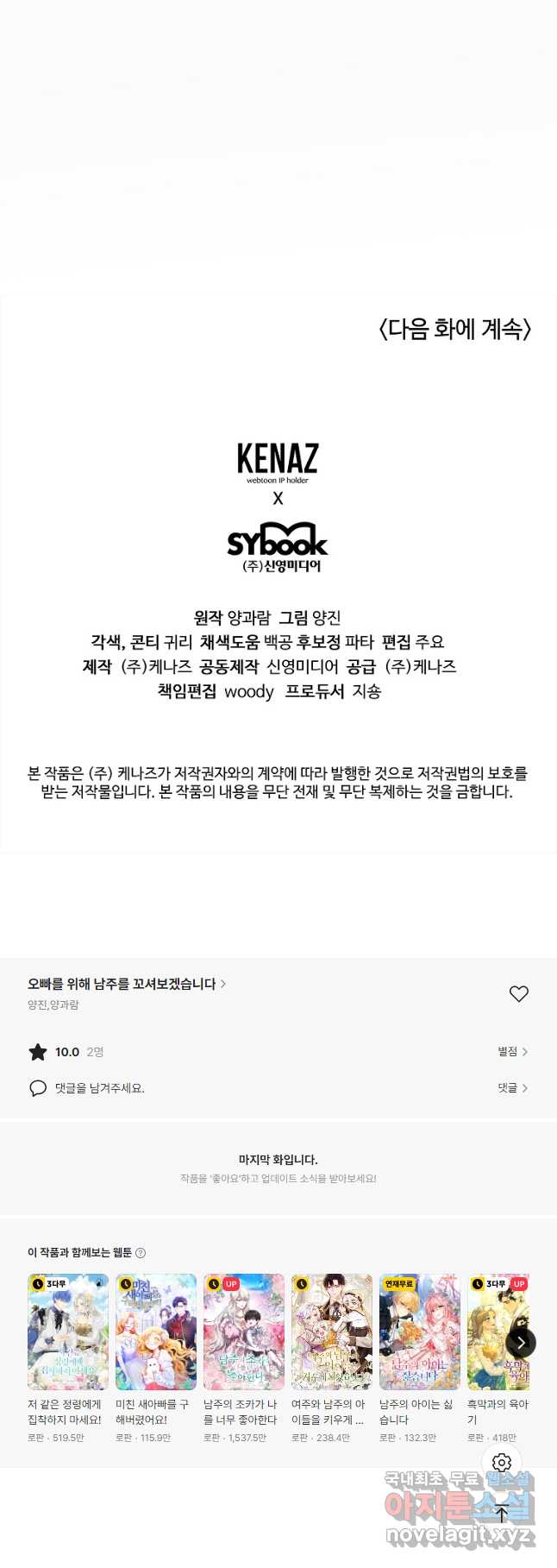Viewport: 557px width, 1568px height.
Task: Show next recommended webtoons with arrow
Action: [x=521, y=1342]
